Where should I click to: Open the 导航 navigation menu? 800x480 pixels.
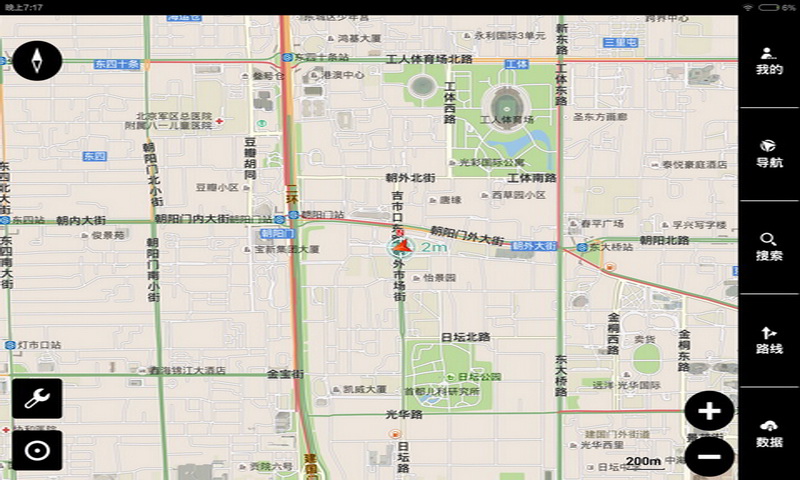pyautogui.click(x=768, y=153)
